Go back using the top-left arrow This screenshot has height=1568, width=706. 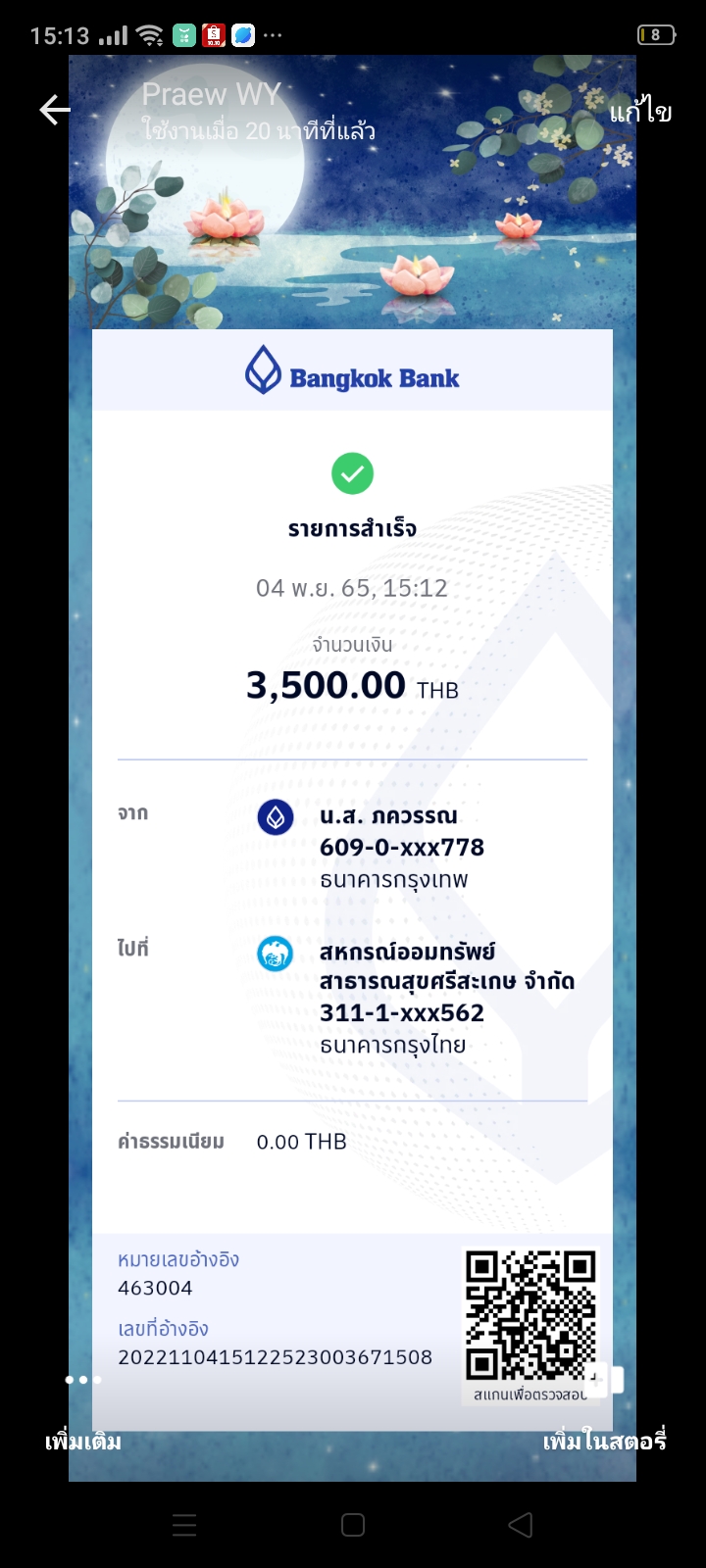pyautogui.click(x=55, y=110)
